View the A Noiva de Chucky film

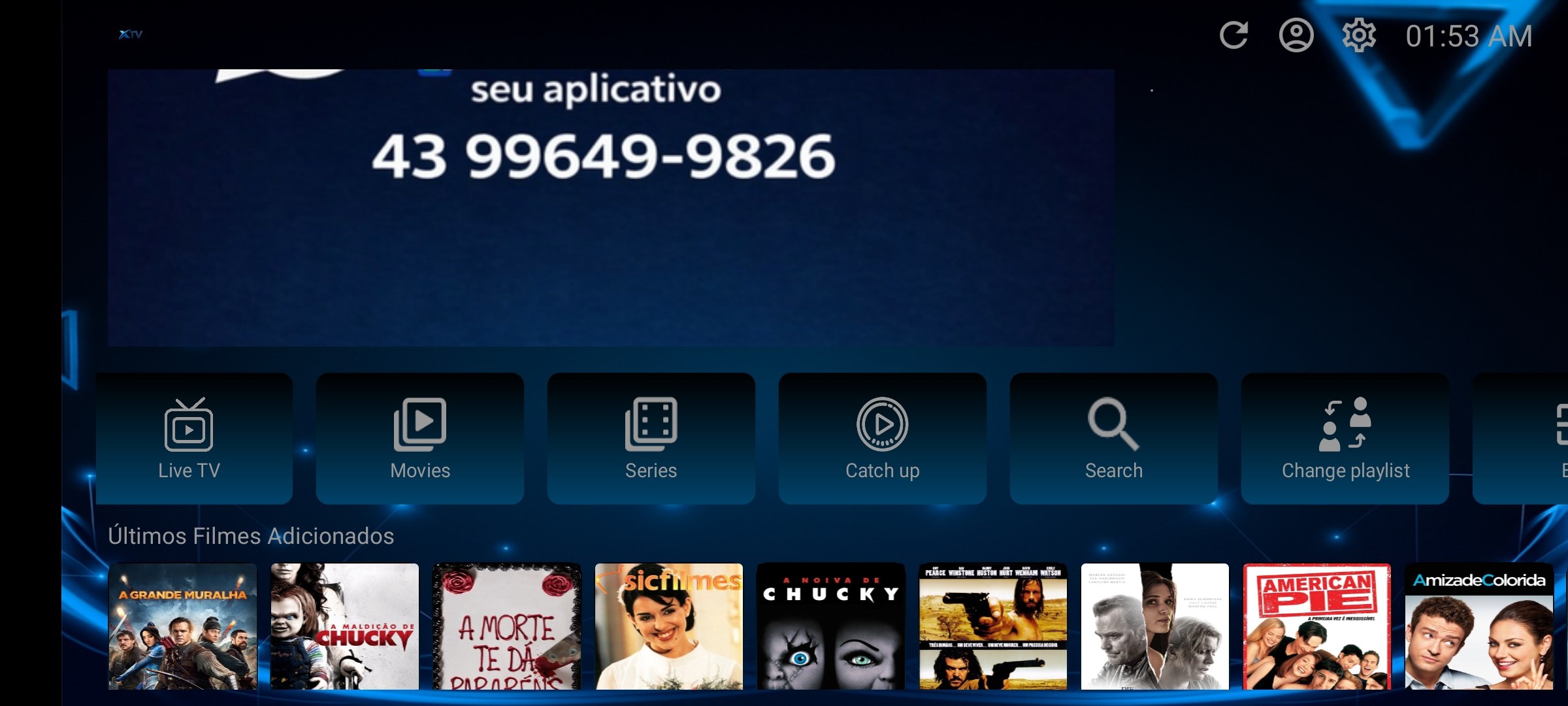[x=830, y=626]
